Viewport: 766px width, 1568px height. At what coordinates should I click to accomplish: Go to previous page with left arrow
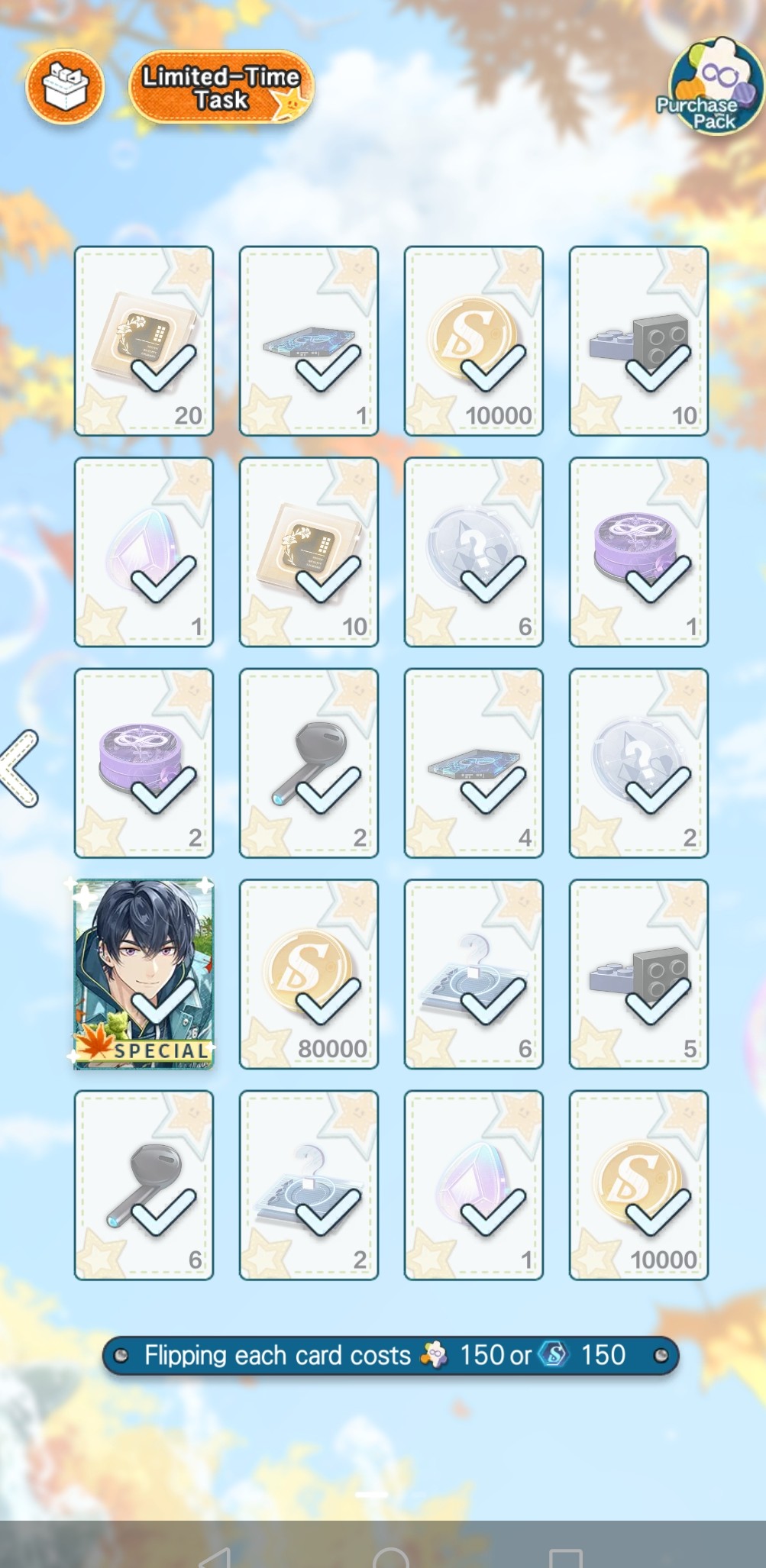click(x=21, y=768)
